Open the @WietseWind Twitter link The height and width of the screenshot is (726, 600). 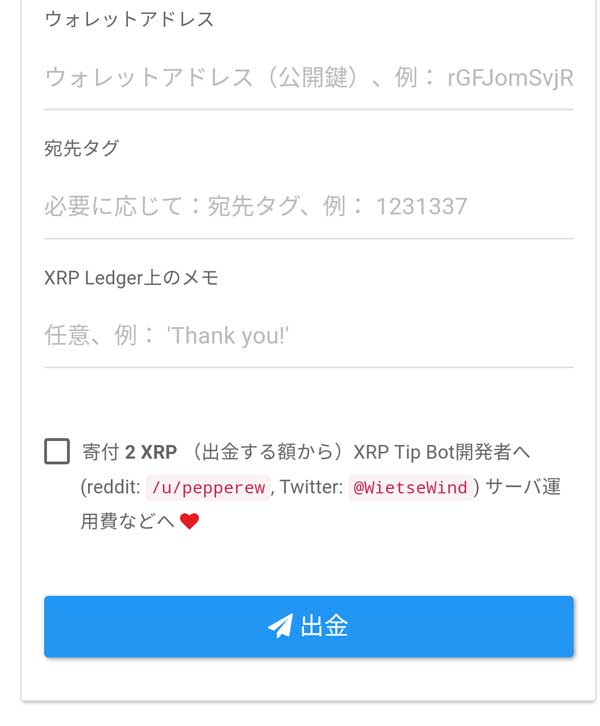pos(409,487)
